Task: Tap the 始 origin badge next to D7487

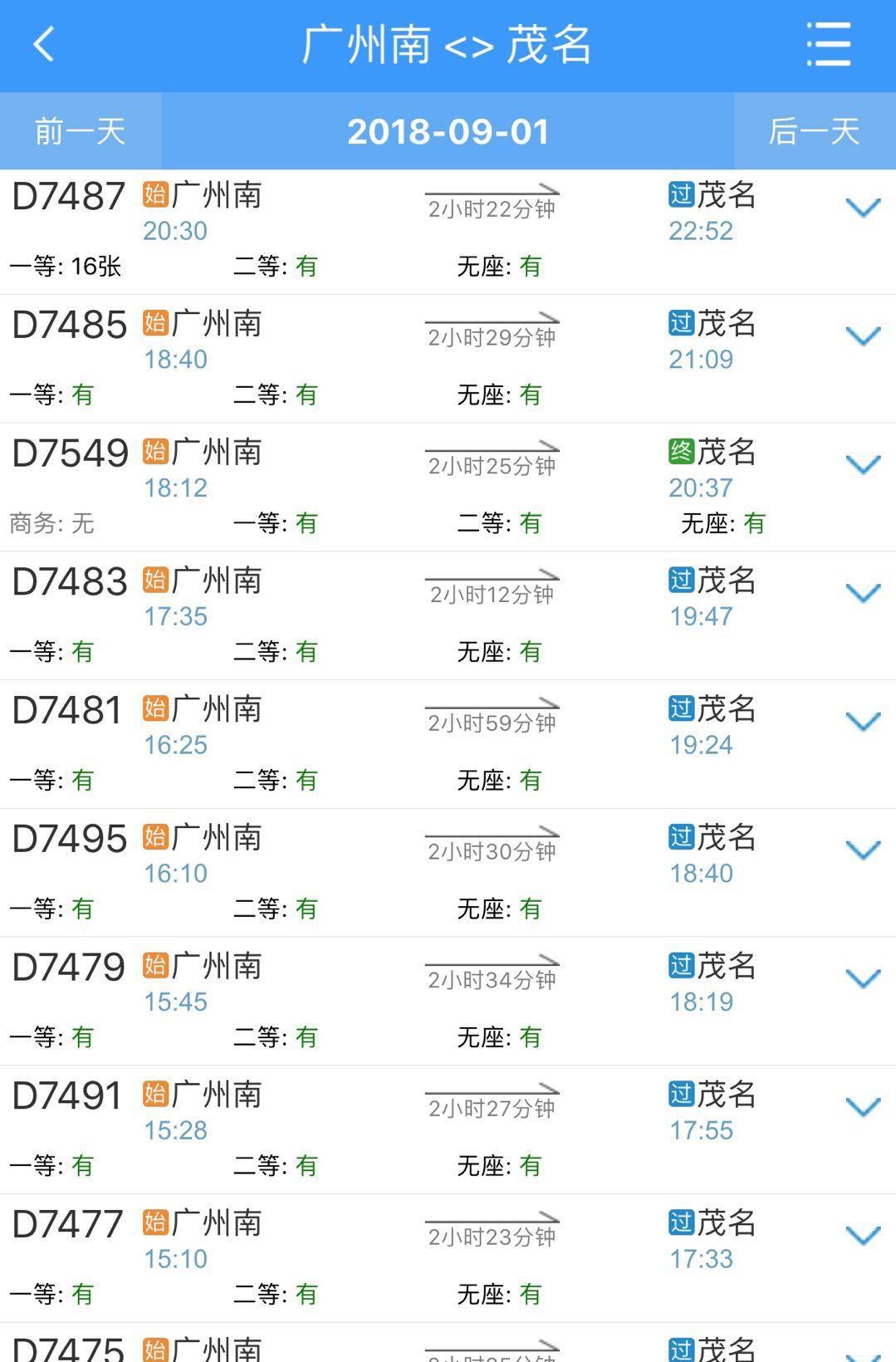Action: (x=155, y=194)
